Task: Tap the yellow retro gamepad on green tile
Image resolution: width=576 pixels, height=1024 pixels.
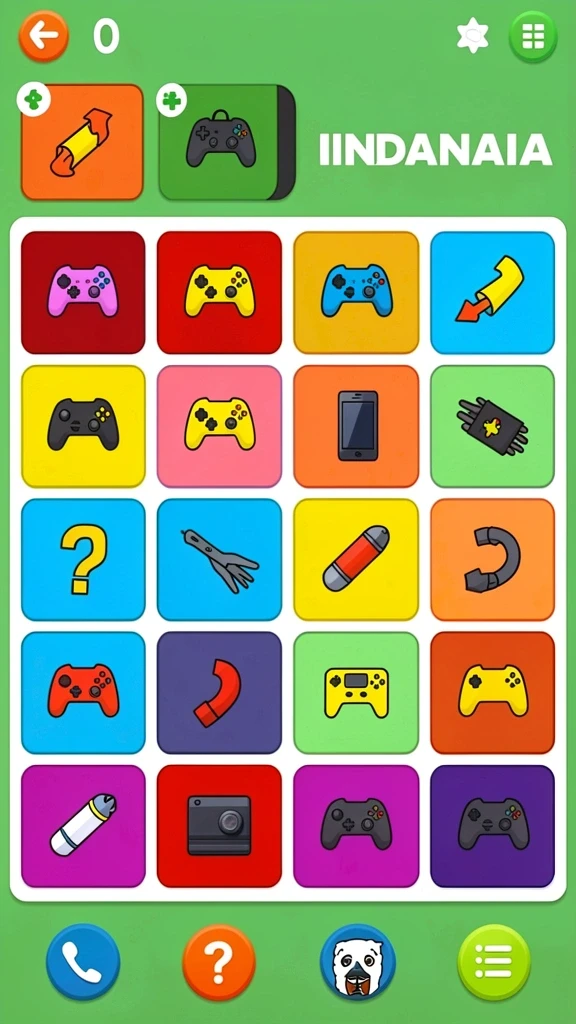Action: click(x=356, y=693)
